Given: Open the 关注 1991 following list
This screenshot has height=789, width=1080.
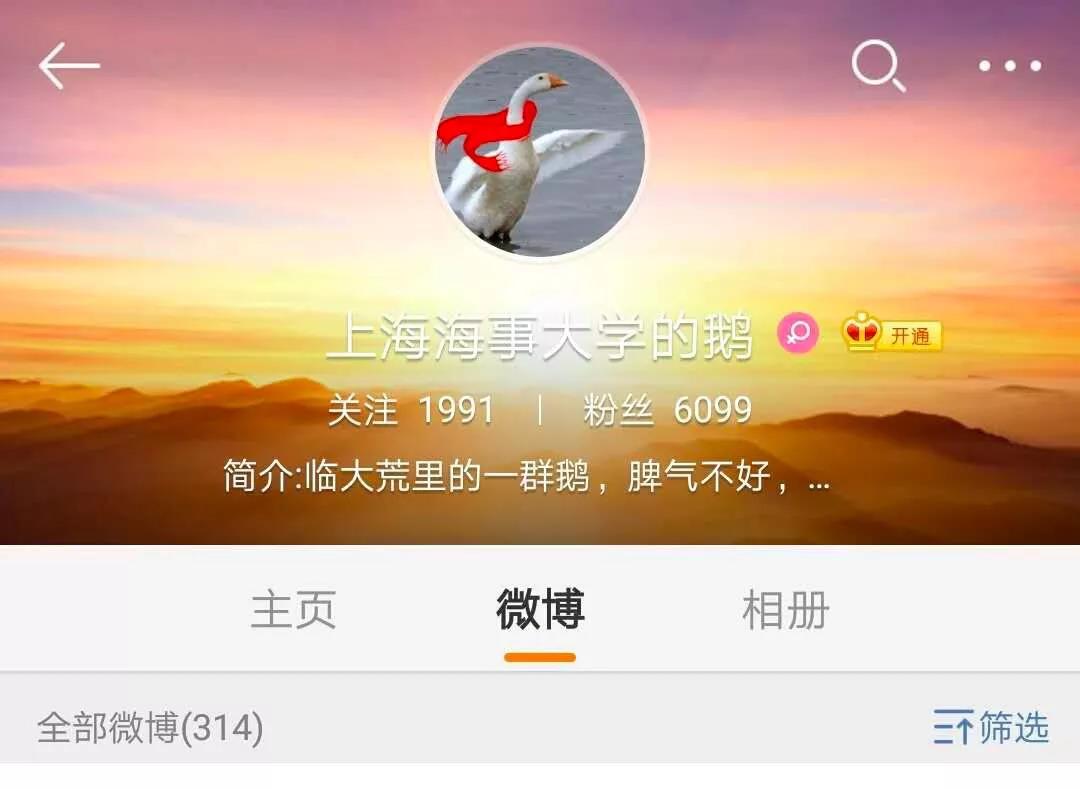Looking at the screenshot, I should click(411, 410).
